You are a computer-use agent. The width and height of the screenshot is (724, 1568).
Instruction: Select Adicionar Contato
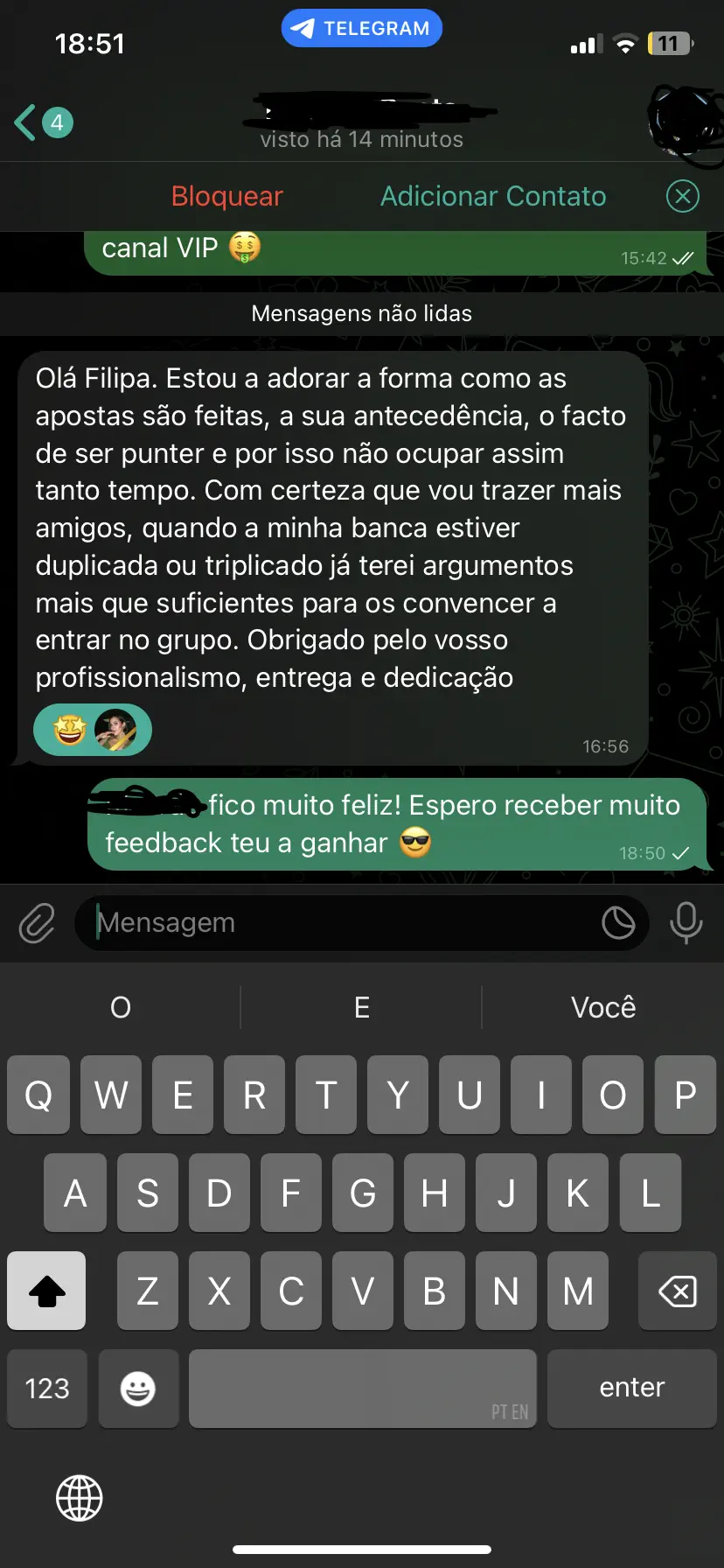tap(493, 196)
